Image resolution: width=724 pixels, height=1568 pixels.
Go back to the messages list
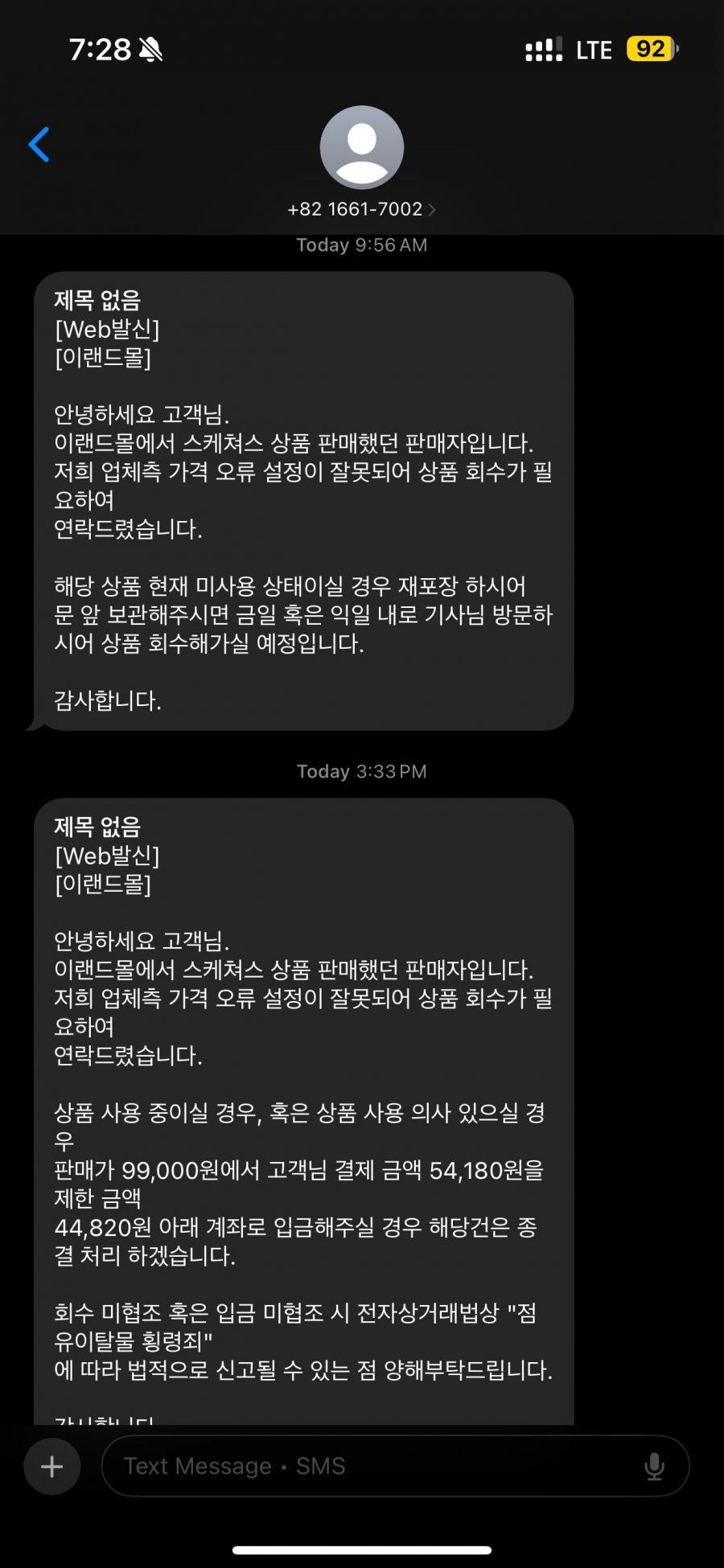tap(39, 145)
